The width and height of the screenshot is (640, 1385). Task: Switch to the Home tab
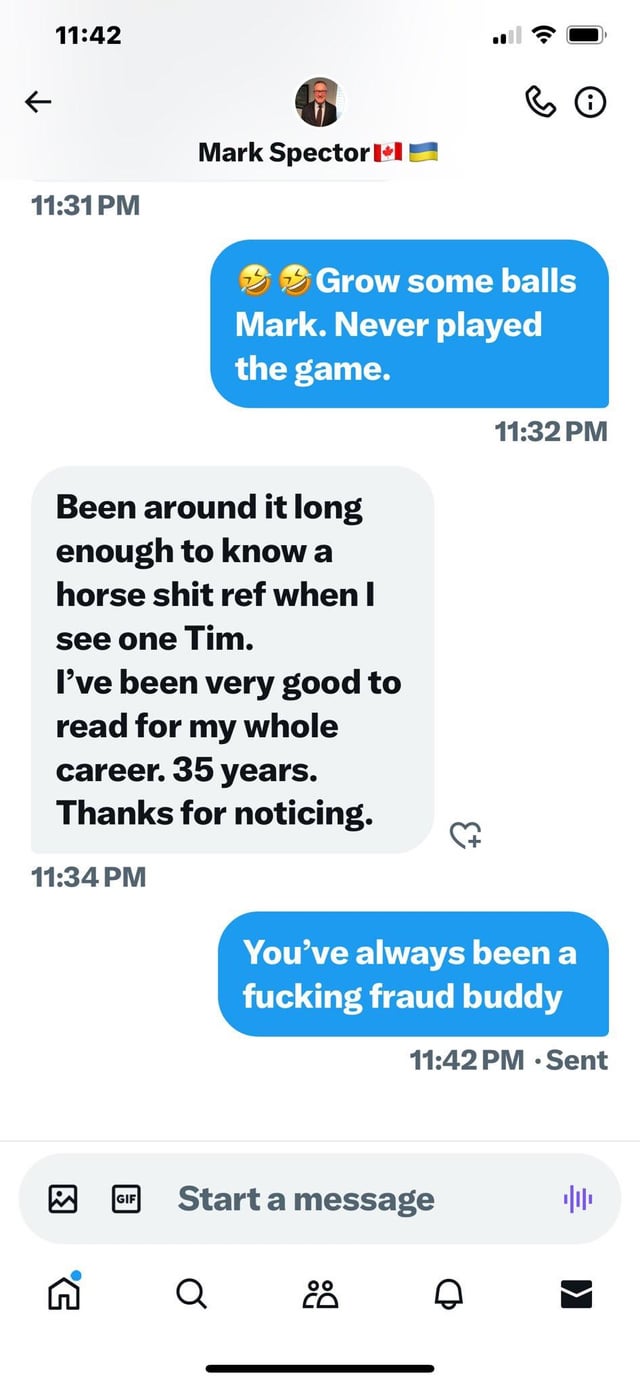tap(64, 1293)
